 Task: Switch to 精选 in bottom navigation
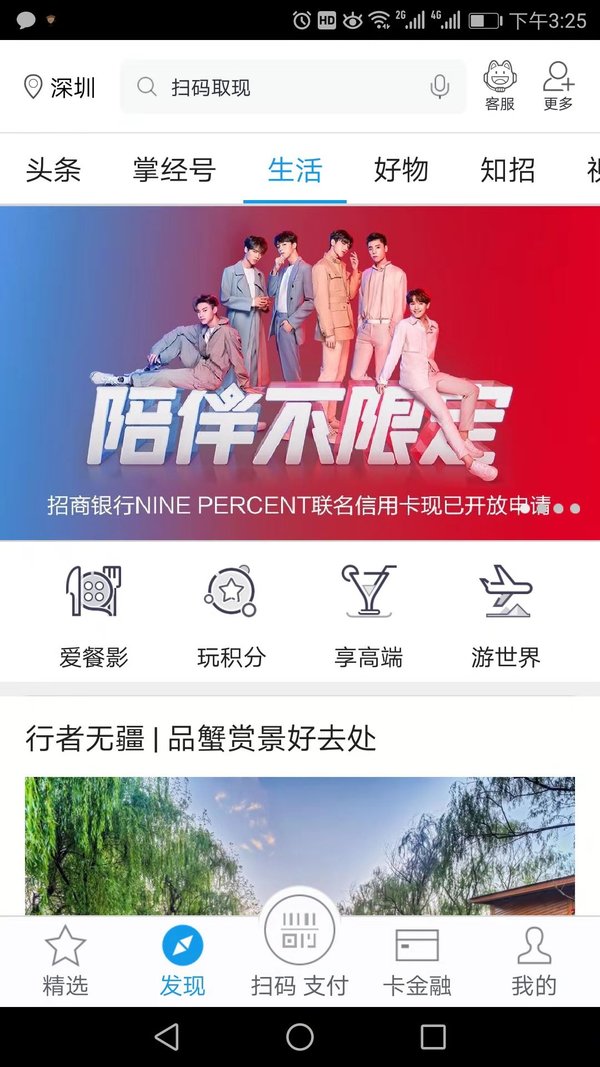65,961
